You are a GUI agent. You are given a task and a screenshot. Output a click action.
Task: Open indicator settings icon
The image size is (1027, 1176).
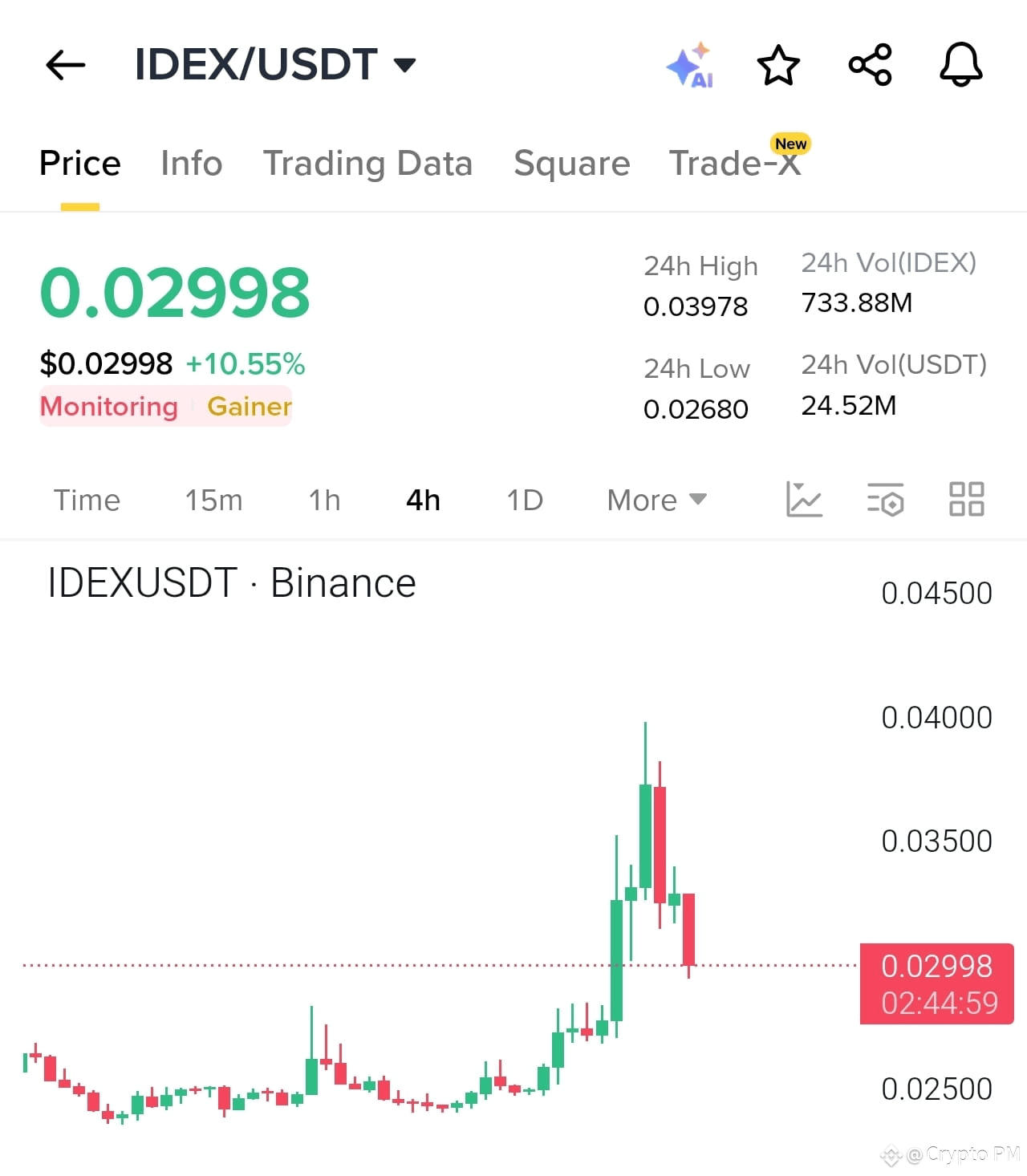click(x=885, y=499)
